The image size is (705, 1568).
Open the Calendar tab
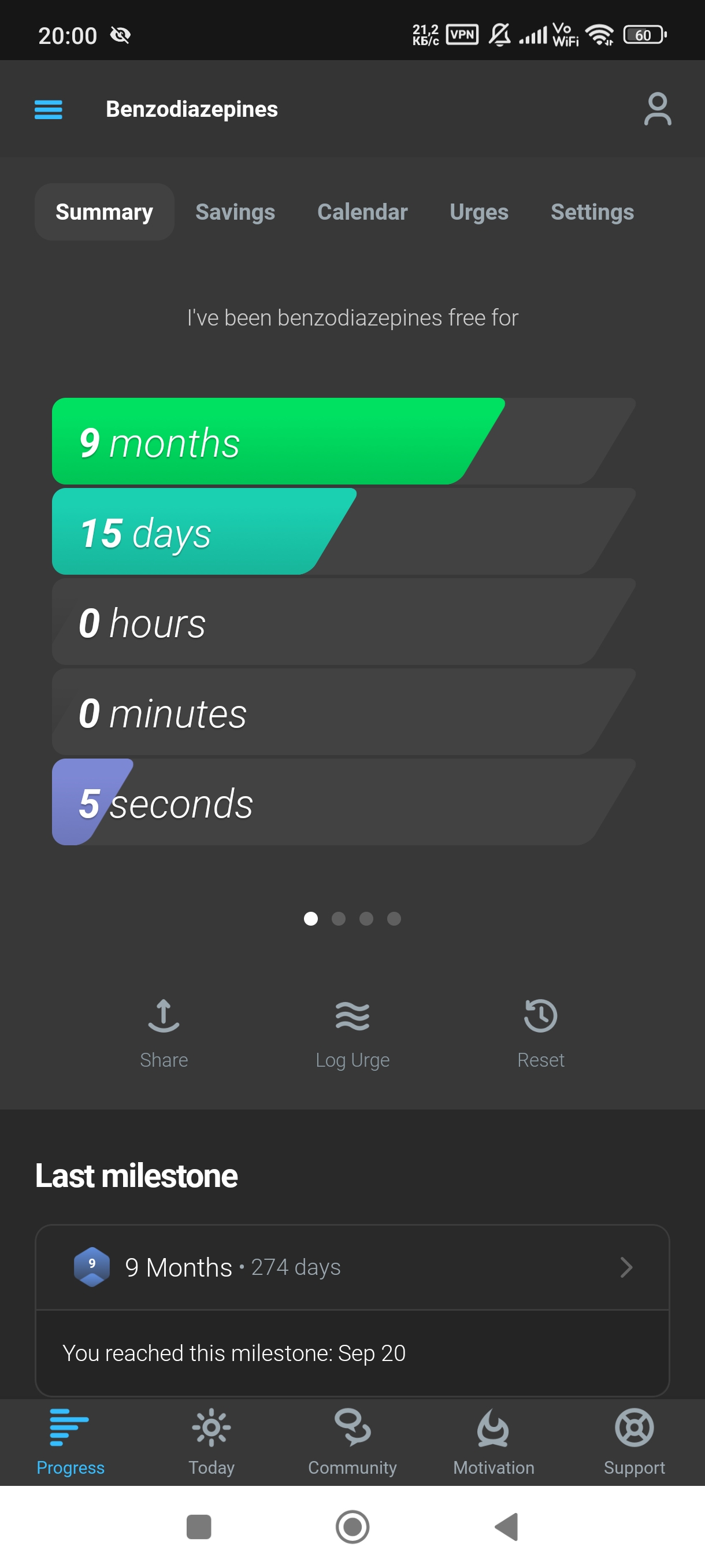click(x=362, y=212)
